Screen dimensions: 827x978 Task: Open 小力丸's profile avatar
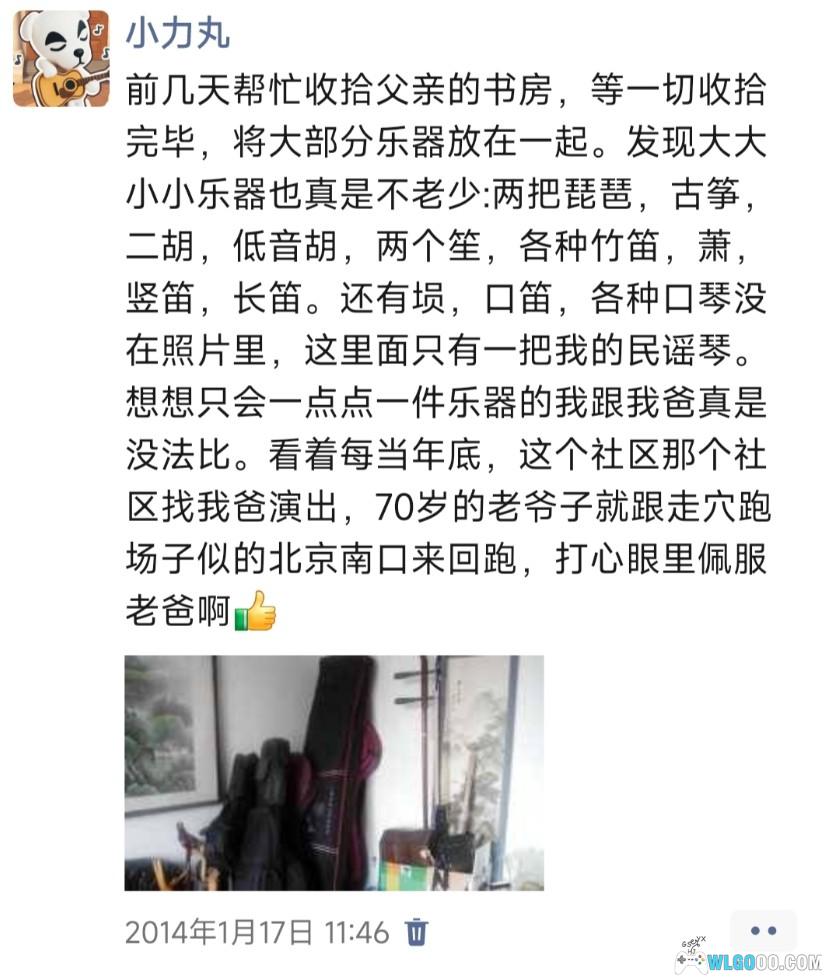click(60, 58)
